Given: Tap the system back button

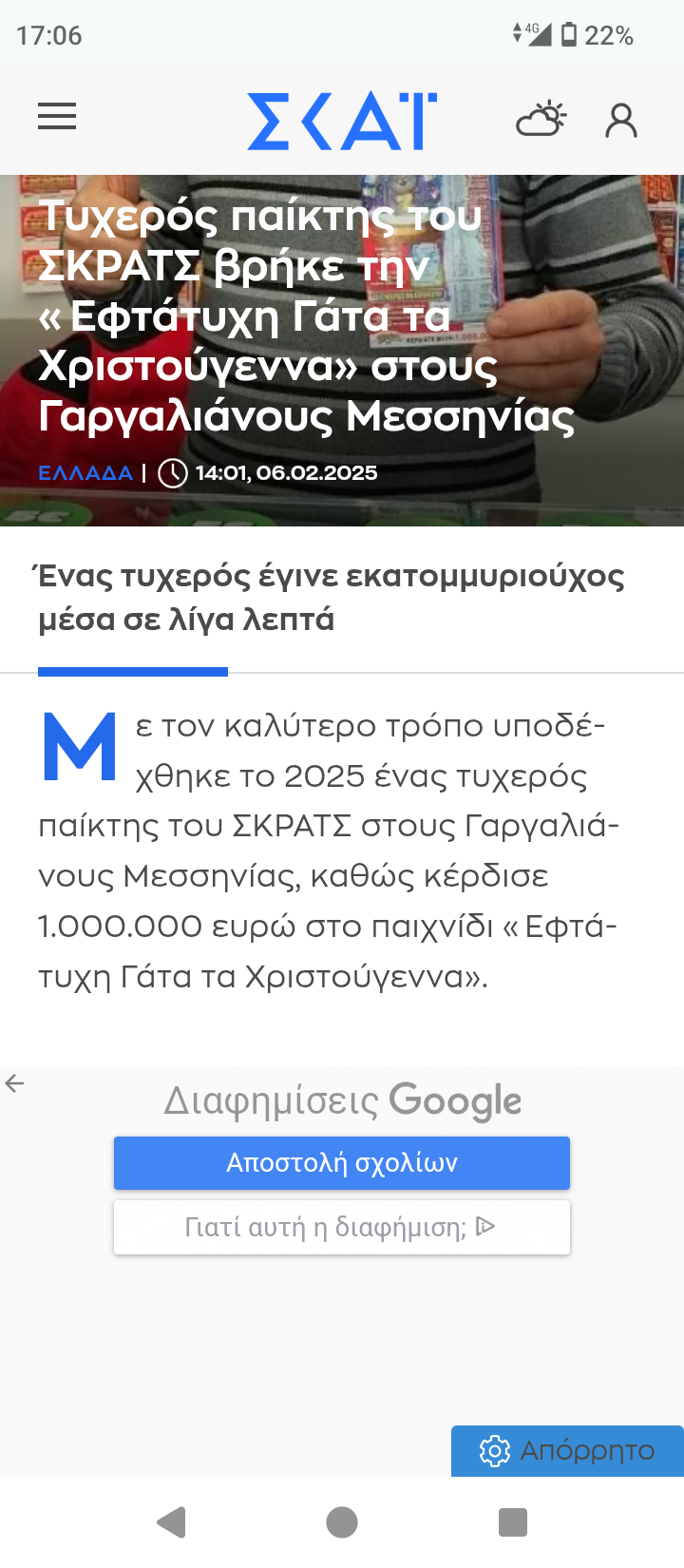Looking at the screenshot, I should point(172,1522).
